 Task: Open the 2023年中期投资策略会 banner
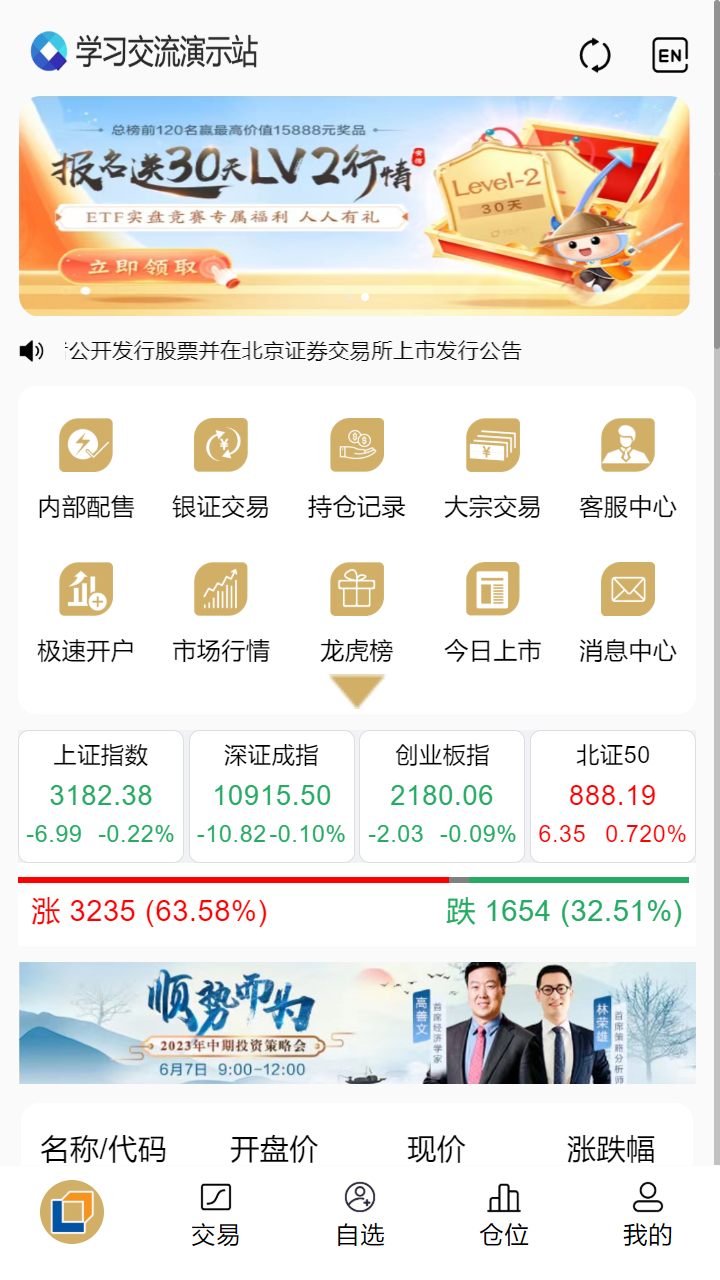(x=357, y=1023)
